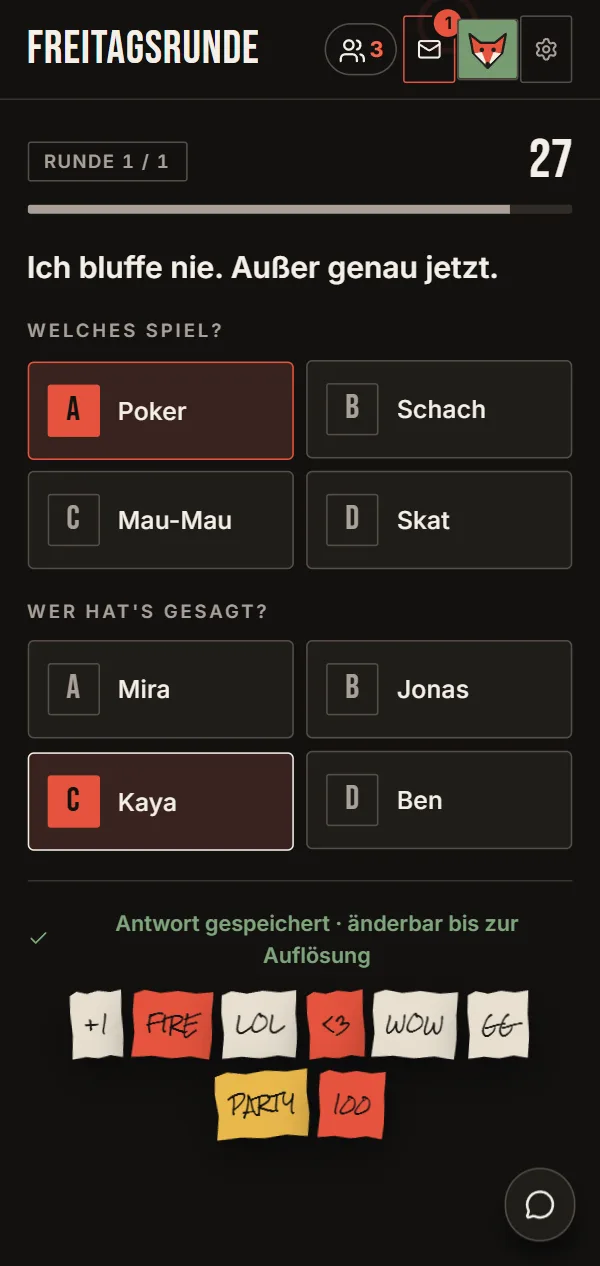Select Kaya as who said it
The width and height of the screenshot is (600, 1266).
click(x=161, y=801)
